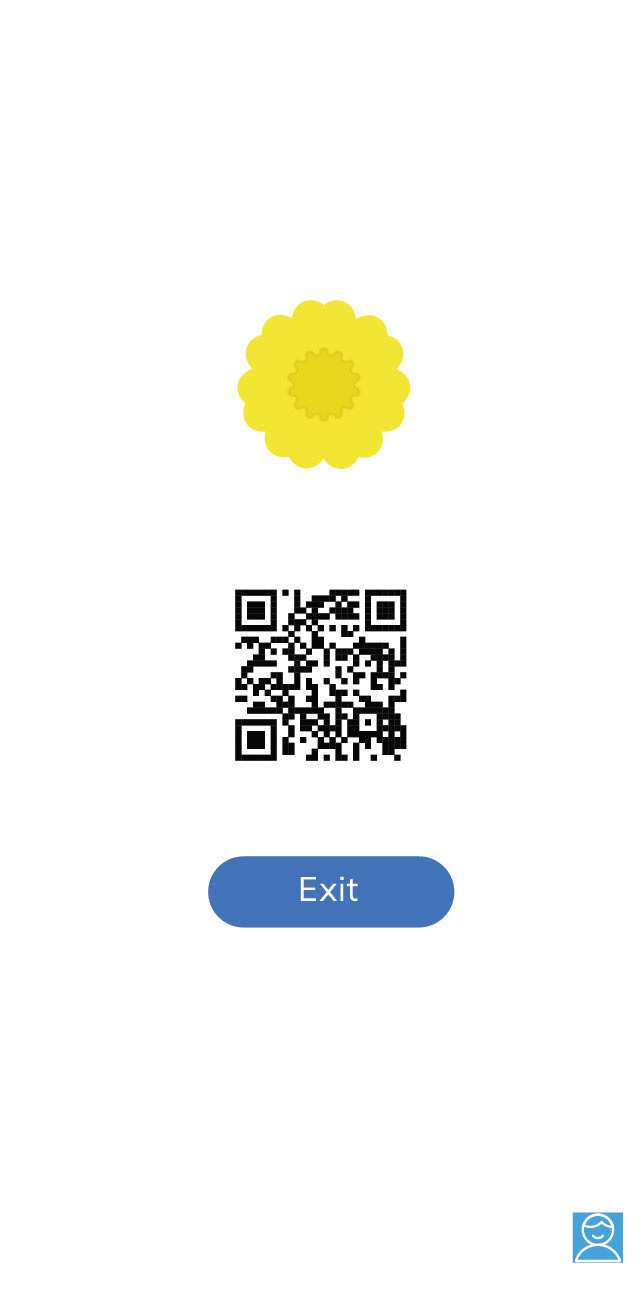Tap the Exit button

[x=331, y=891]
